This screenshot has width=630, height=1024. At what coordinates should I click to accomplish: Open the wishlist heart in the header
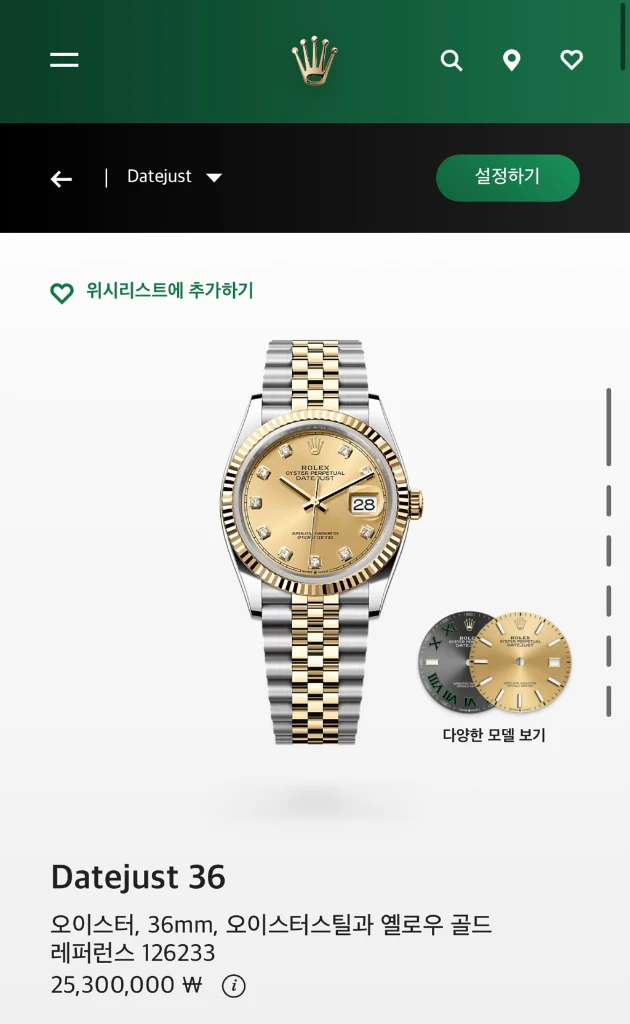pyautogui.click(x=572, y=60)
